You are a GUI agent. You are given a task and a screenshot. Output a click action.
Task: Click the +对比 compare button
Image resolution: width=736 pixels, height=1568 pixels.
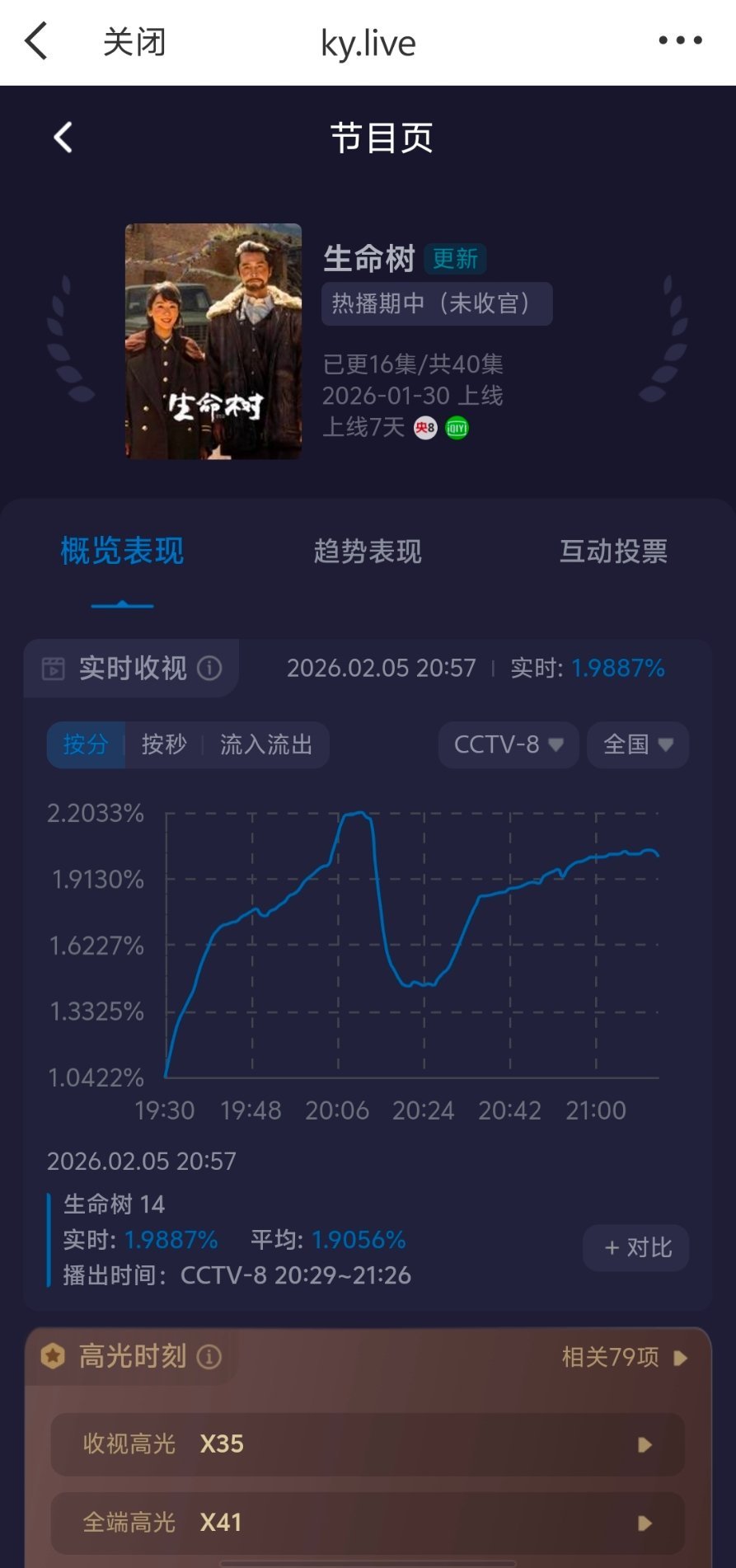click(635, 1248)
